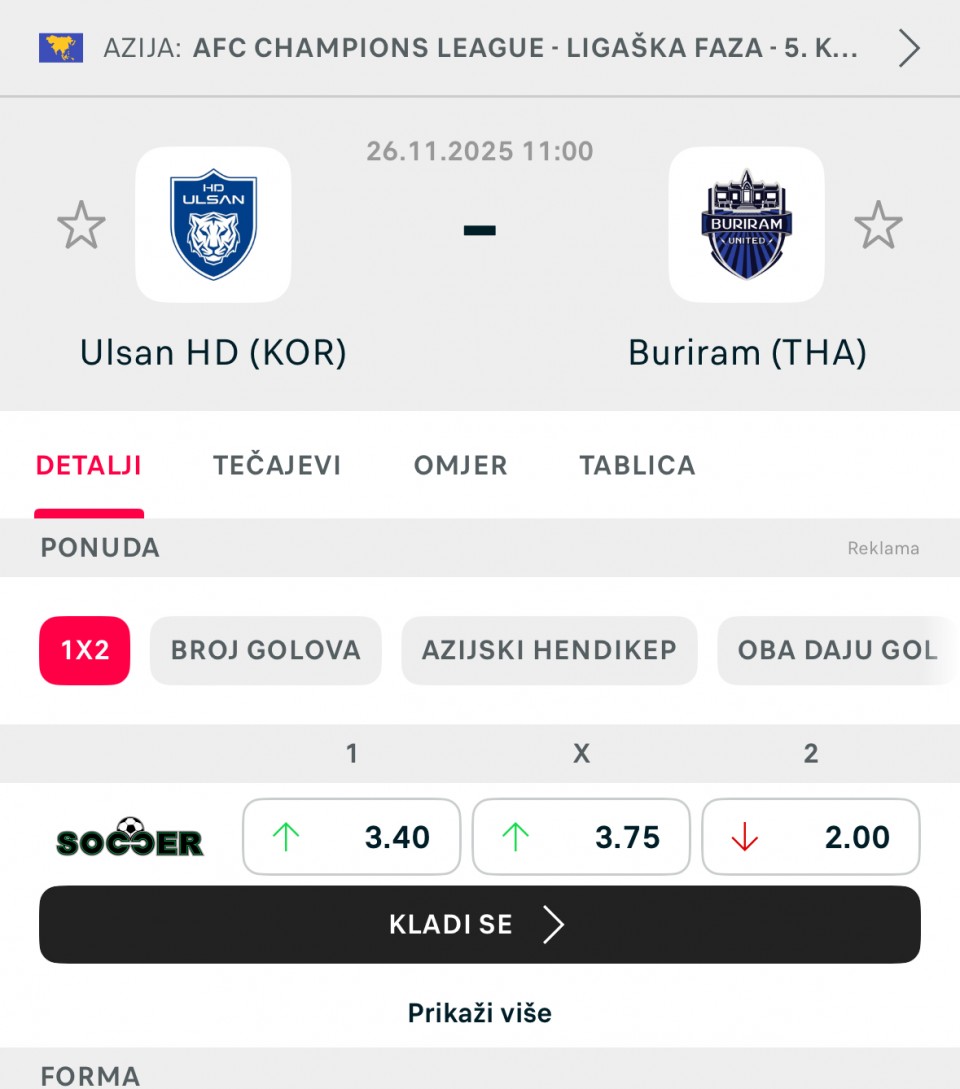
Task: Switch to the Tablica tab
Action: (x=637, y=466)
